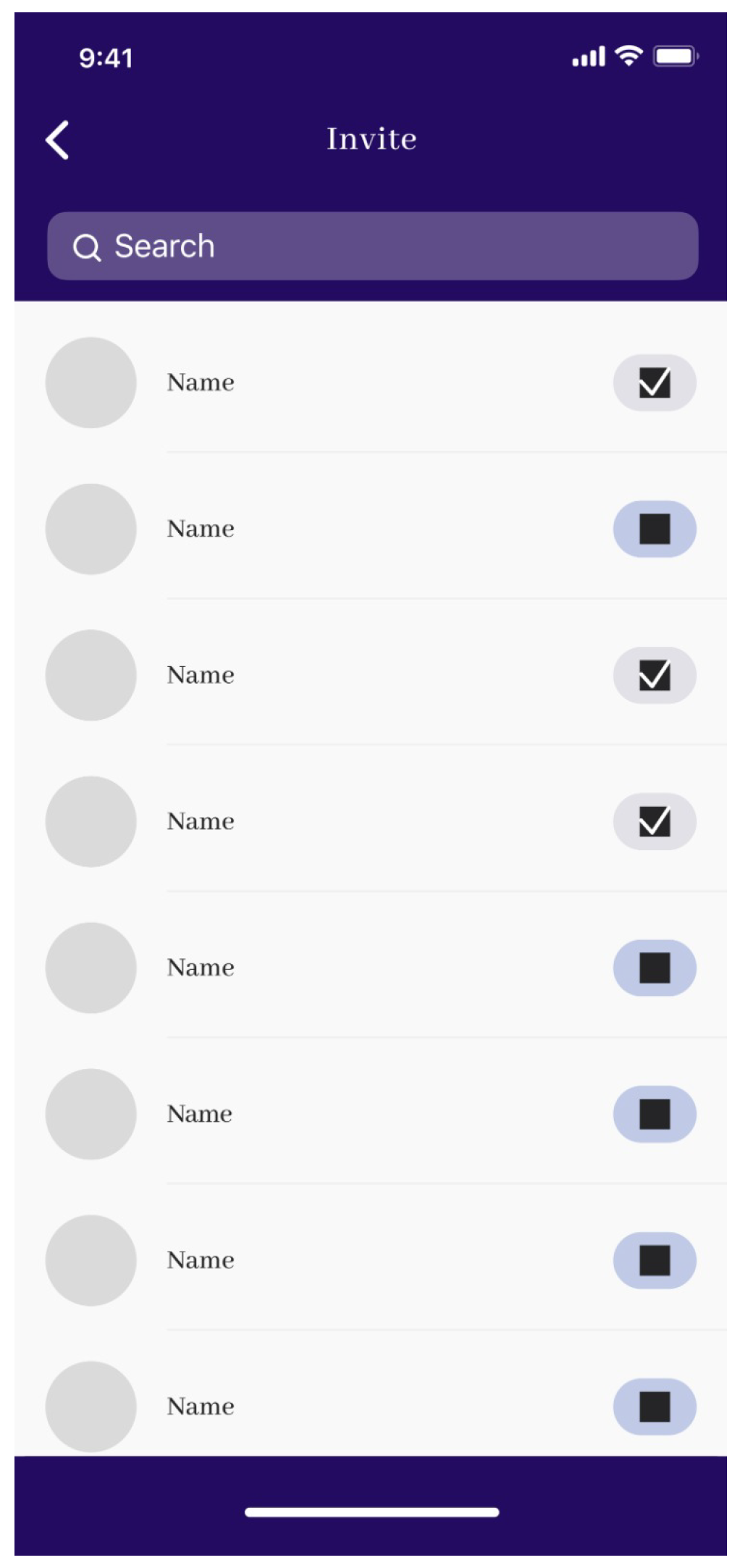The height and width of the screenshot is (1568, 740).
Task: Tap the back chevron arrow
Action: pos(57,139)
